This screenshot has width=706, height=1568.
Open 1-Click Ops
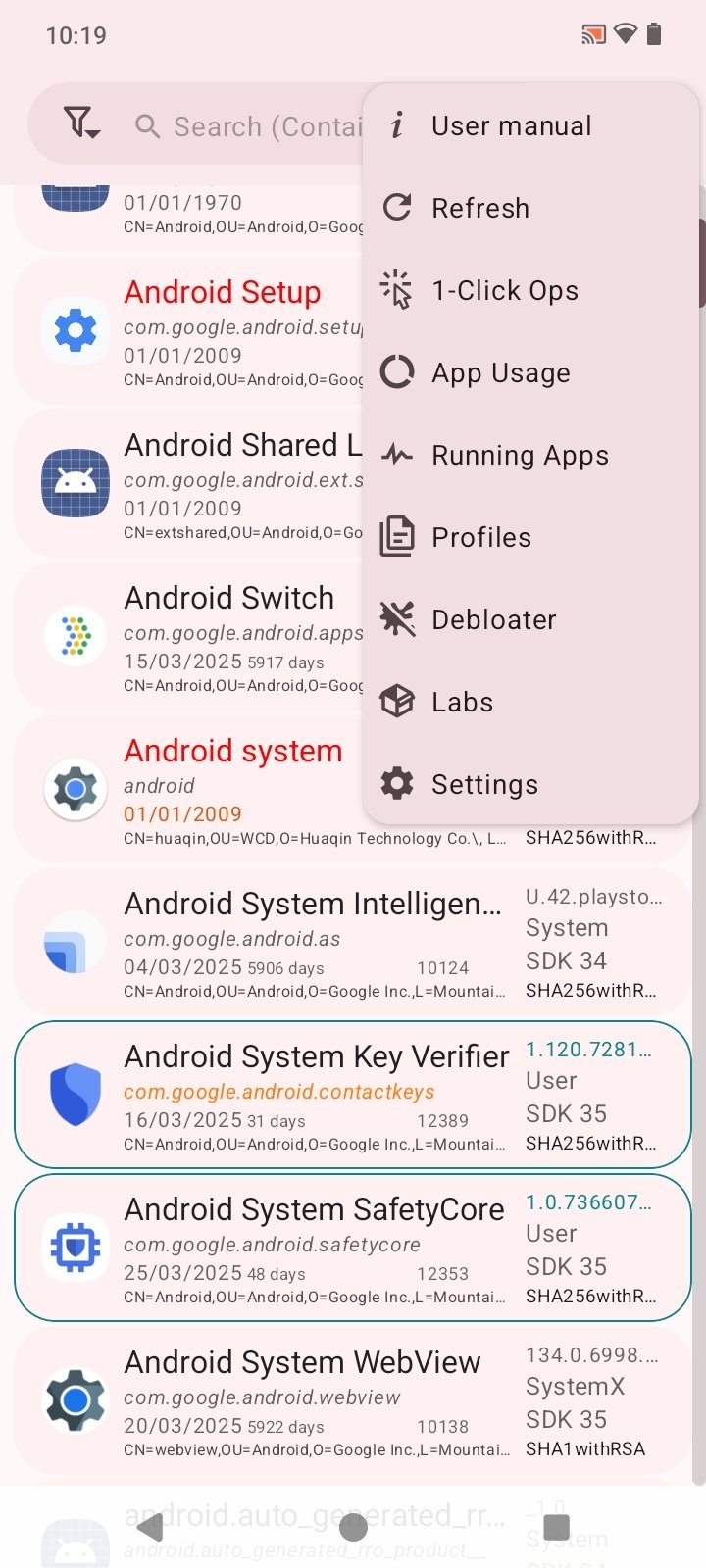tap(504, 291)
